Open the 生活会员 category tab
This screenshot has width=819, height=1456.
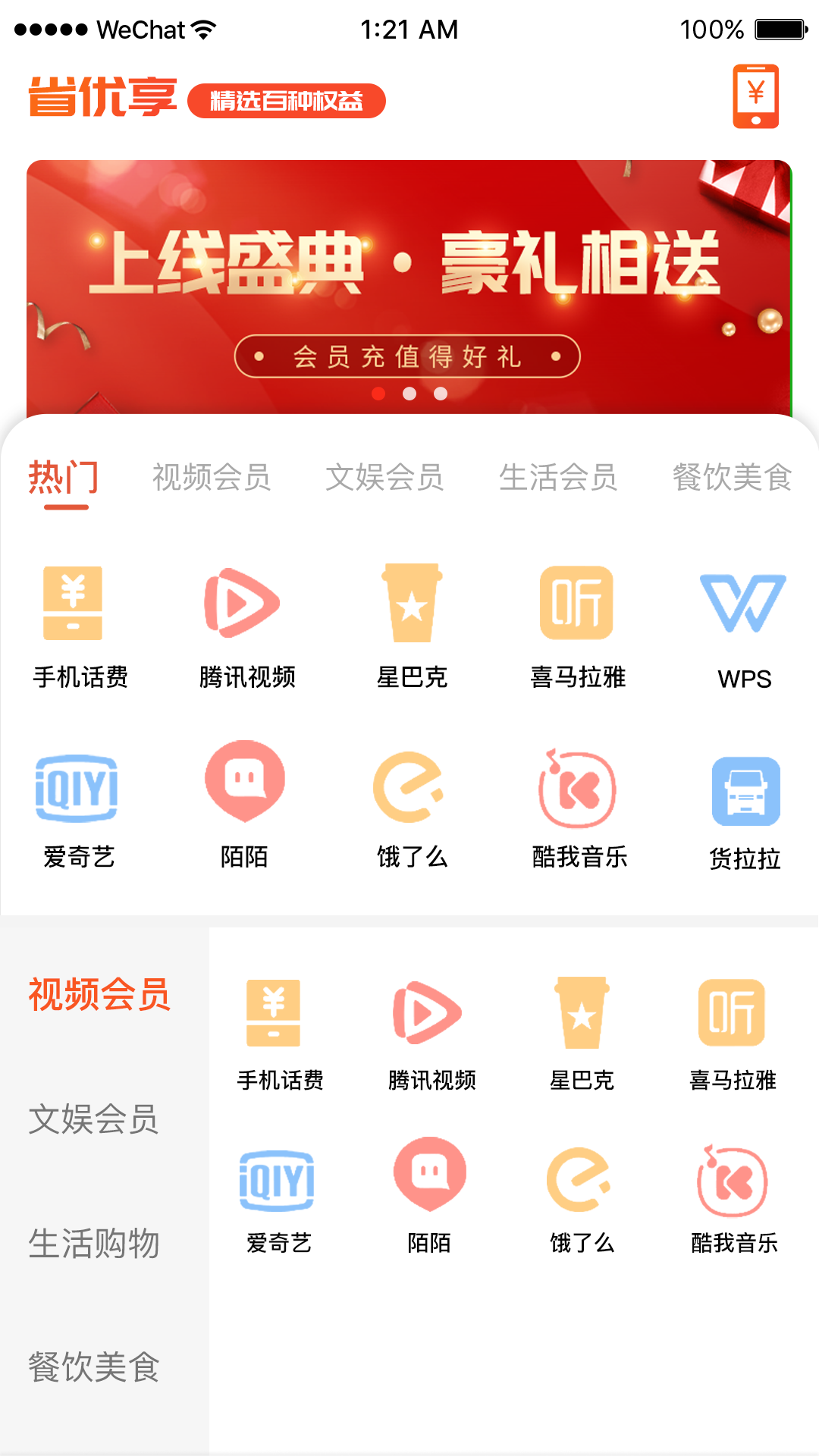pyautogui.click(x=561, y=476)
